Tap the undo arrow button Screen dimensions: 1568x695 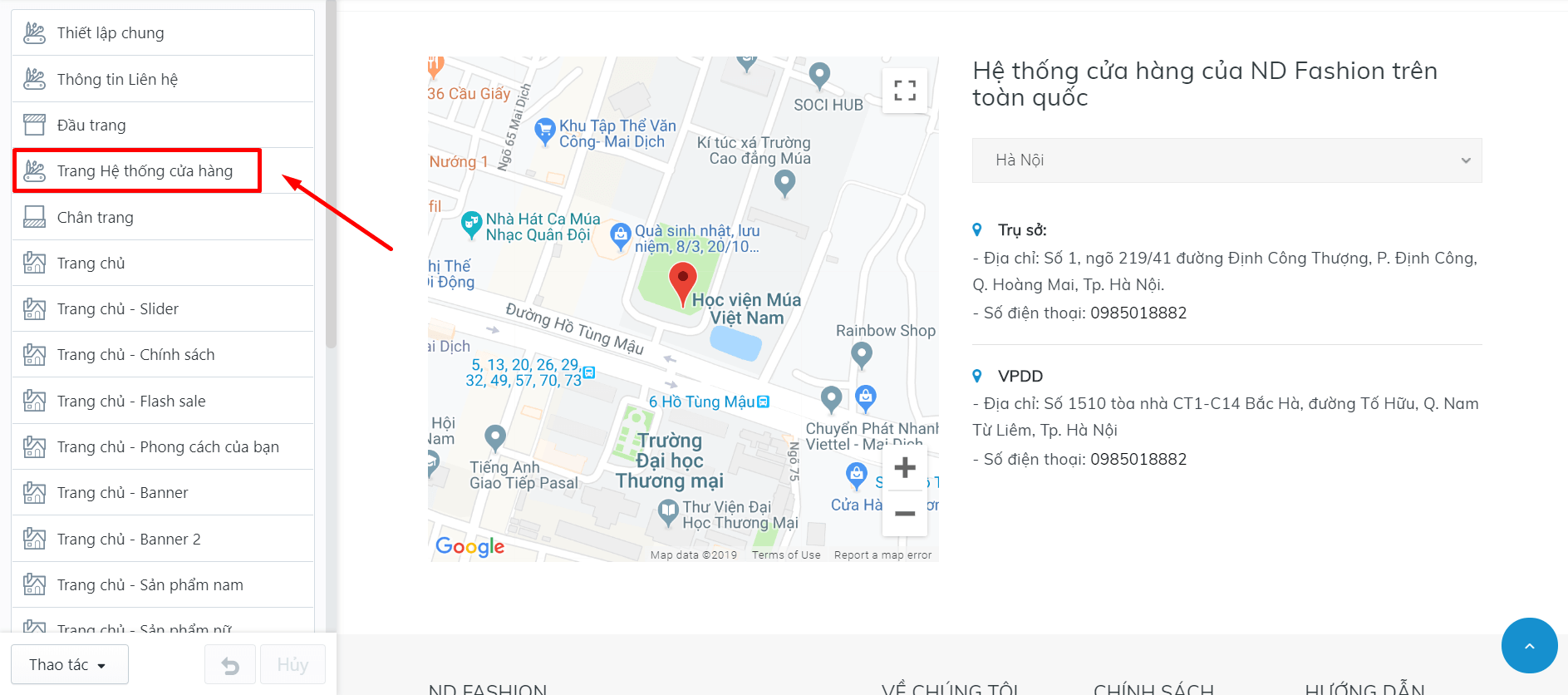coord(231,664)
